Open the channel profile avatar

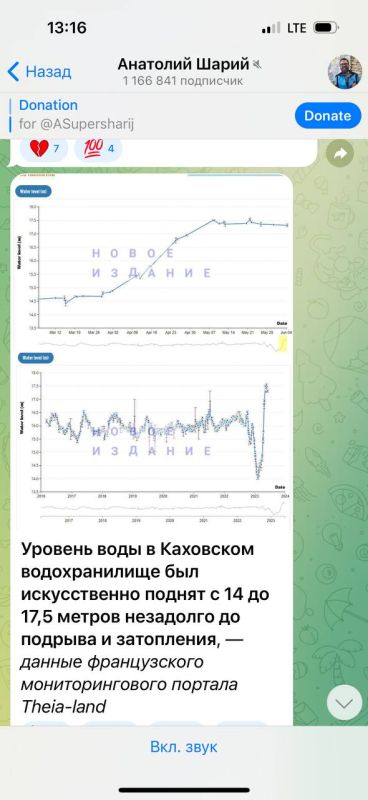pos(345,71)
